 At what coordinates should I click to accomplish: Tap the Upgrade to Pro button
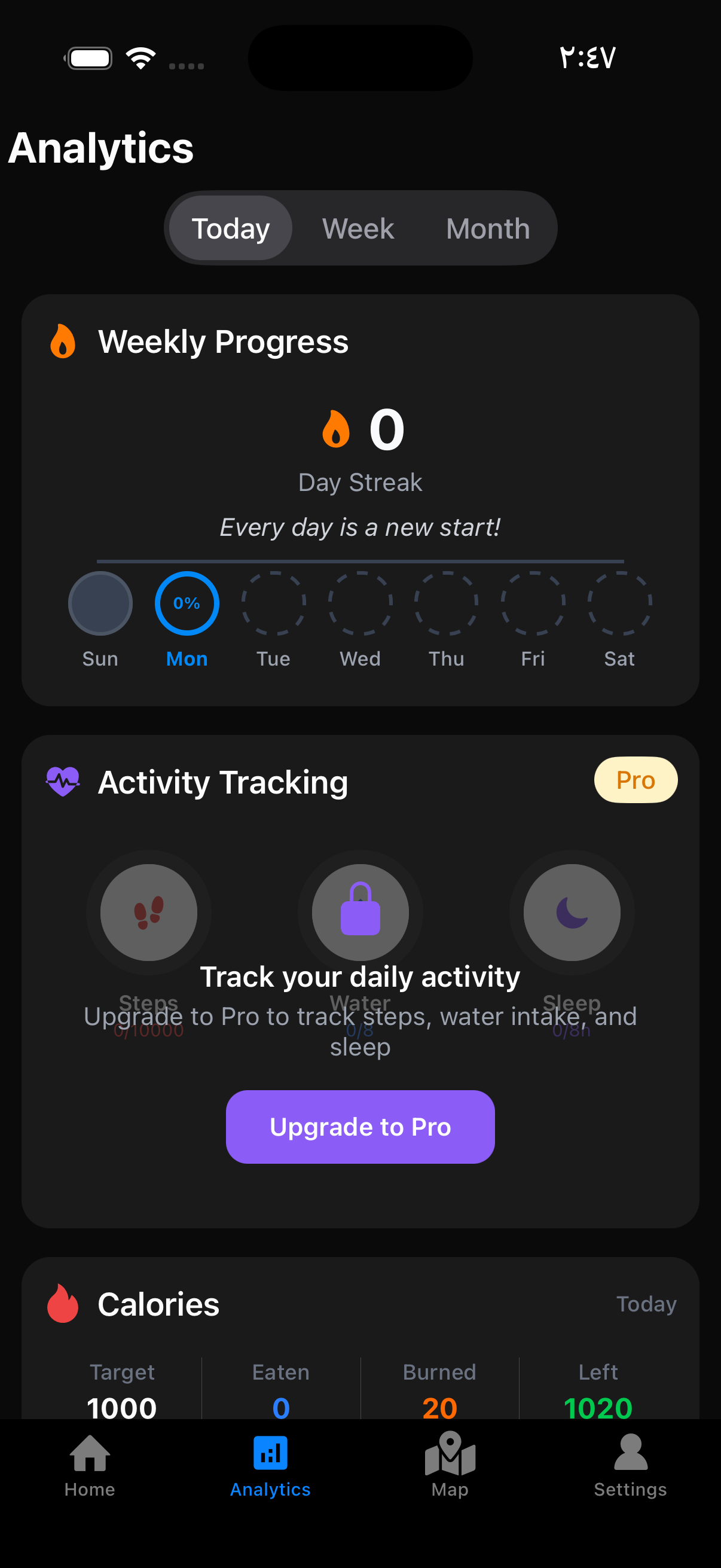click(360, 1126)
